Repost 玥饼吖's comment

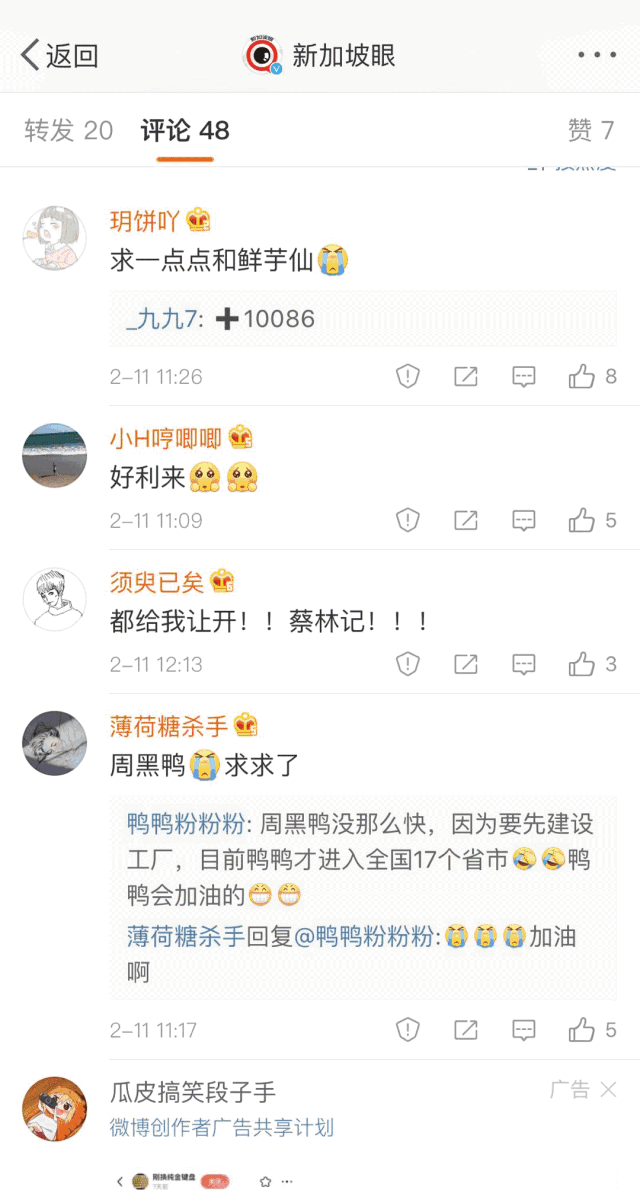(x=465, y=376)
